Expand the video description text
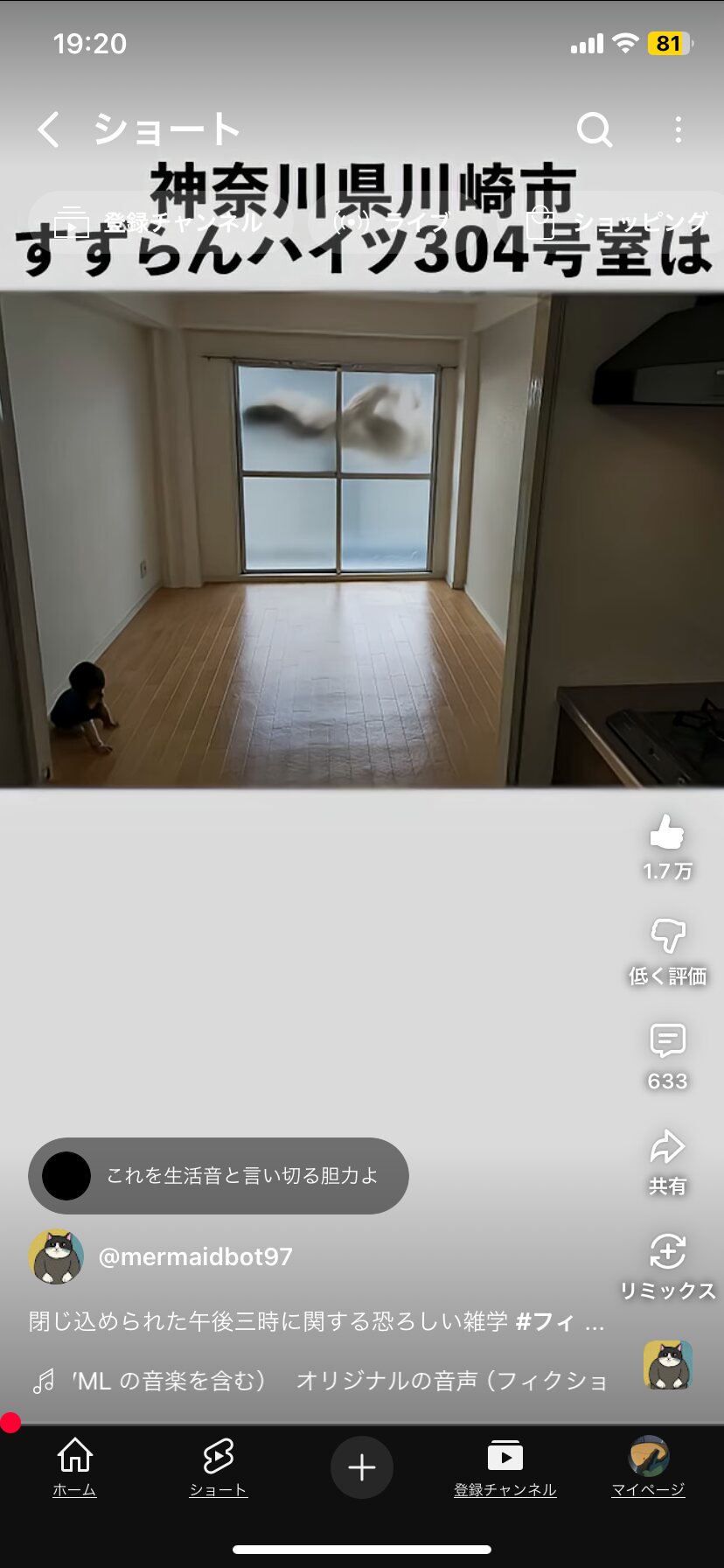The image size is (724, 1568). tap(315, 1320)
